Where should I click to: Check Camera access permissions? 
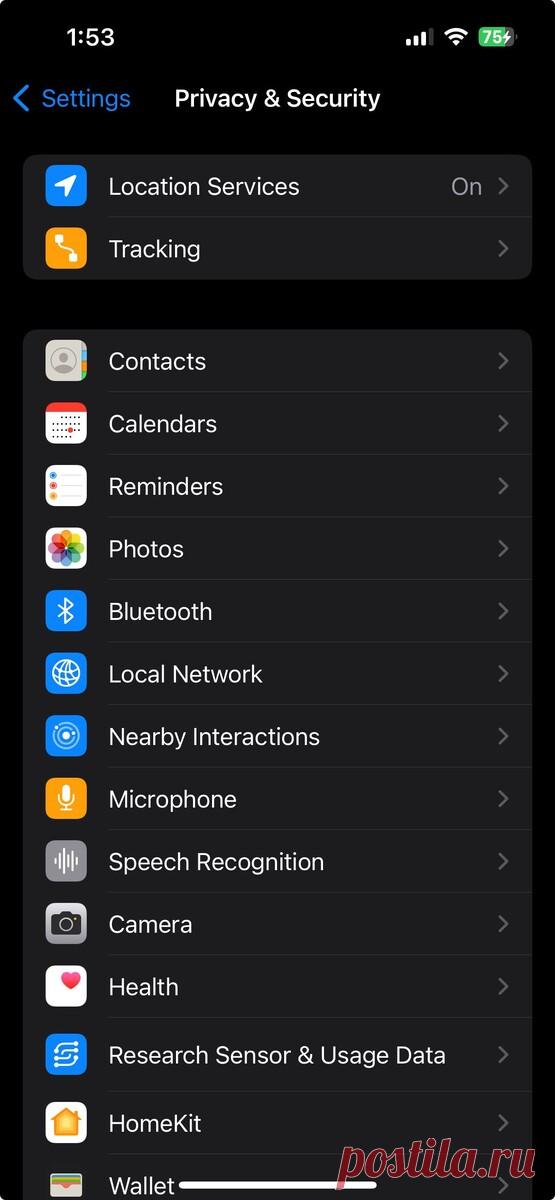coord(277,924)
